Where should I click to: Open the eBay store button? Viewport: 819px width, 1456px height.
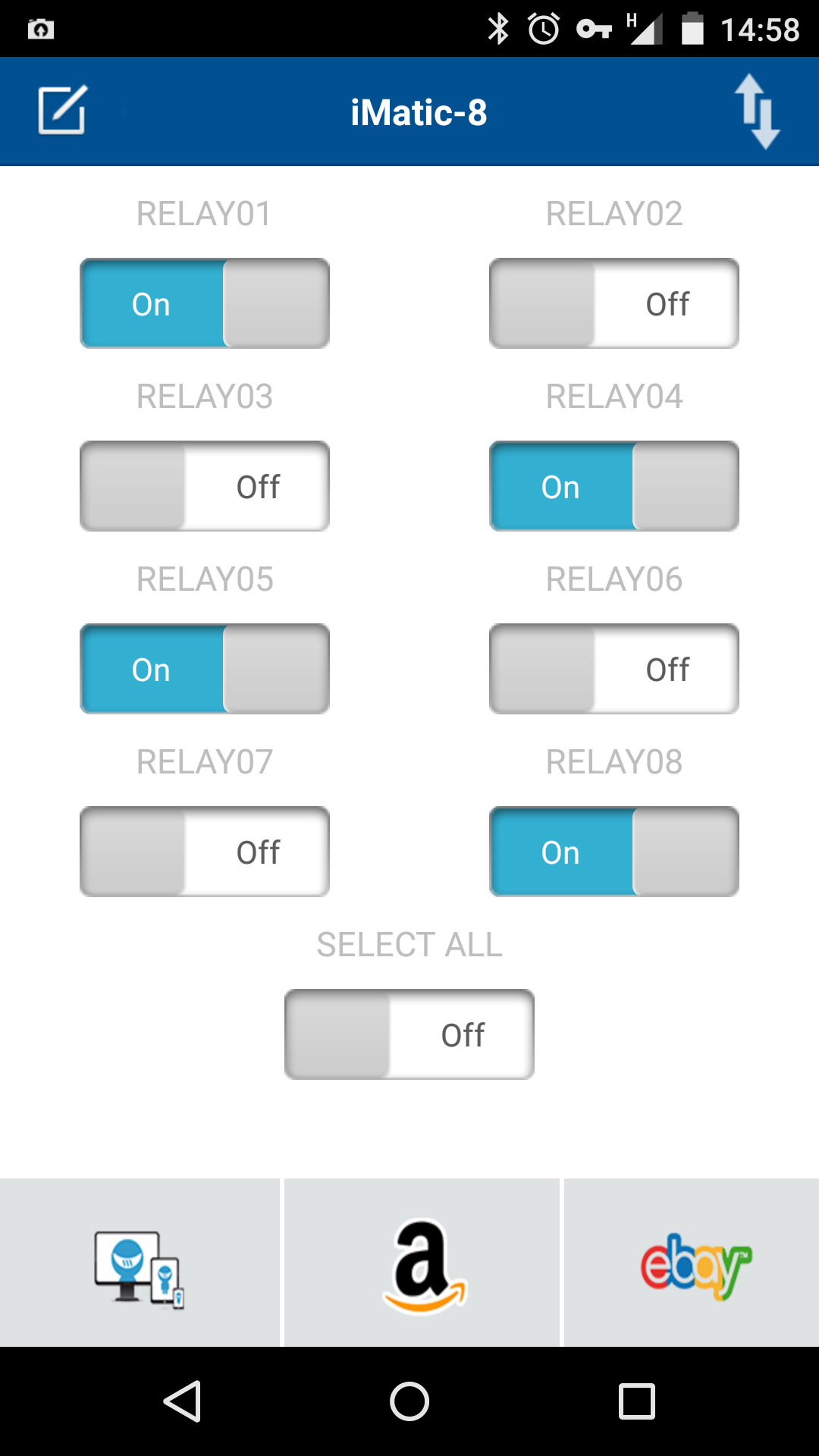tap(692, 1263)
